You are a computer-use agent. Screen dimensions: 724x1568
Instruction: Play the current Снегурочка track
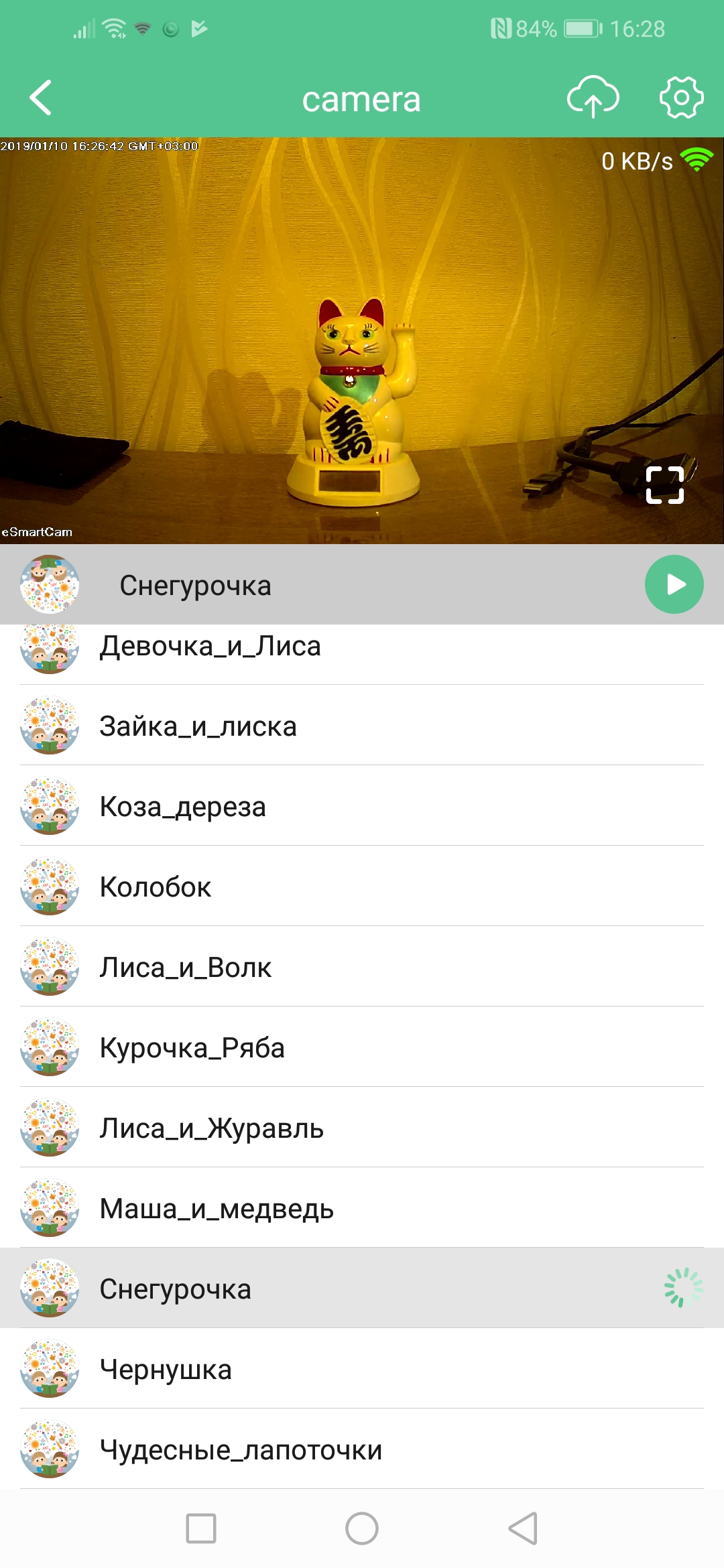pos(674,584)
